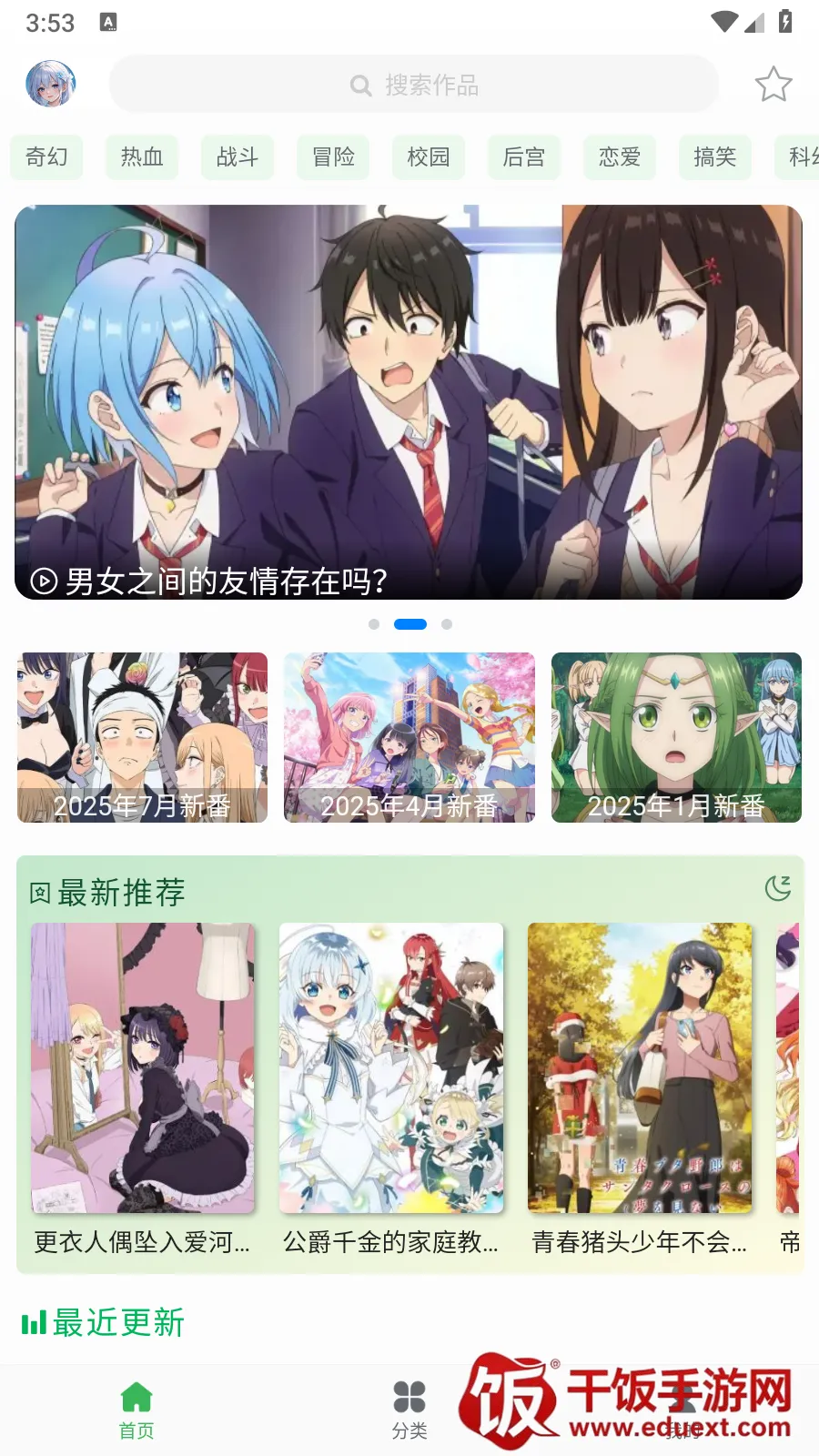Tap the 搜索作品 search box
This screenshot has width=819, height=1456.
414,86
